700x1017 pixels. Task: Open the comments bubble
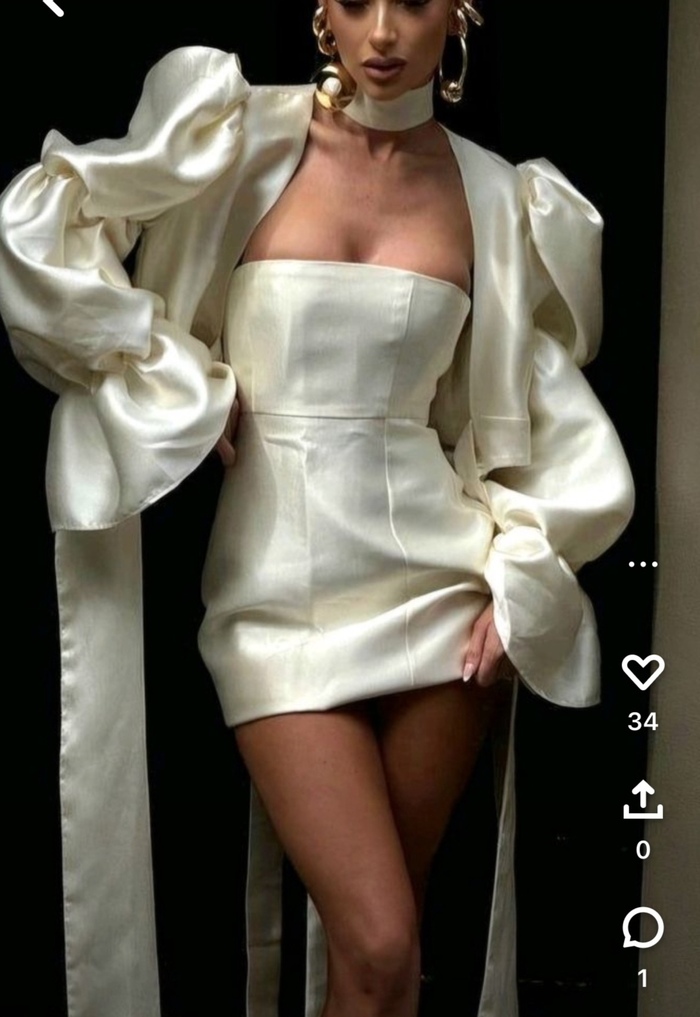click(642, 928)
